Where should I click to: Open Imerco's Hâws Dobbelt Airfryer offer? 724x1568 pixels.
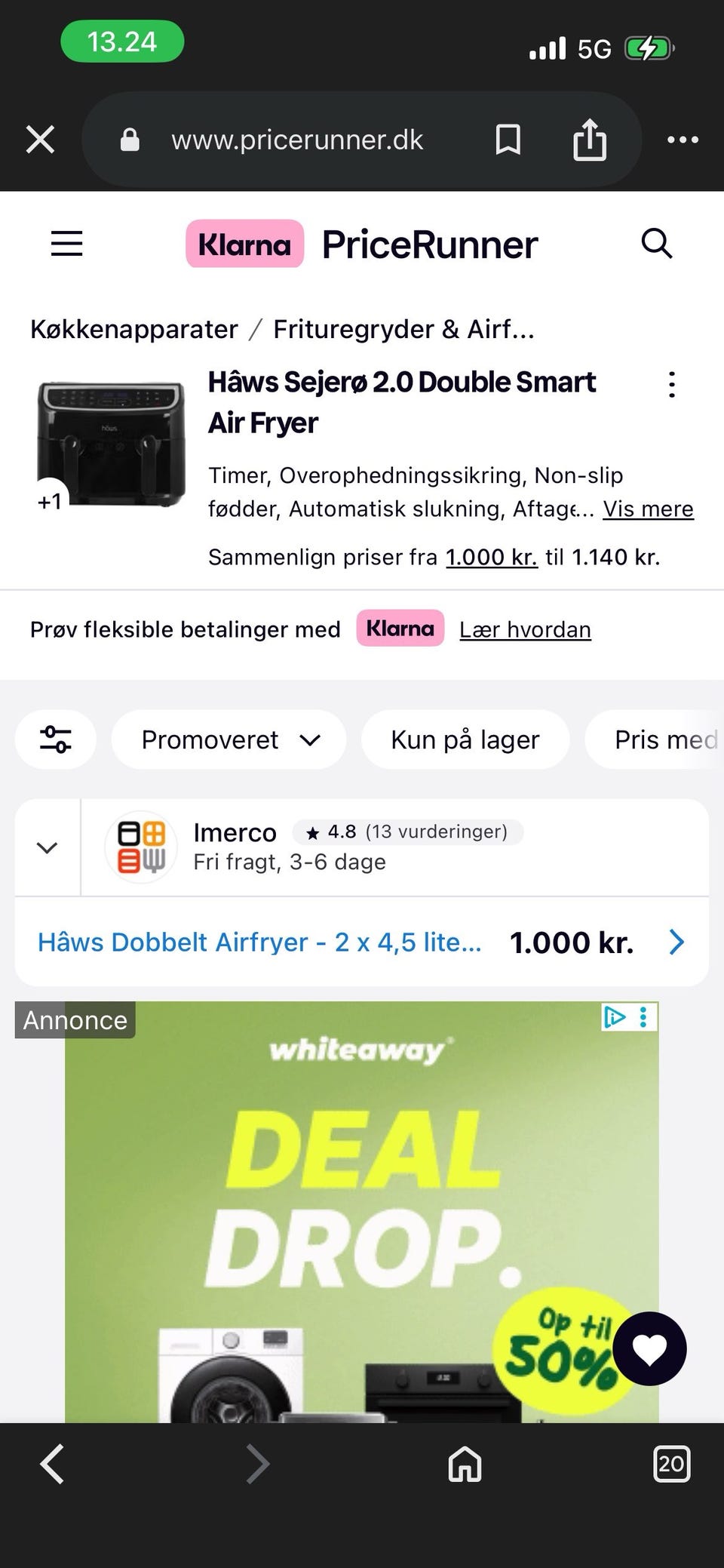coord(259,942)
